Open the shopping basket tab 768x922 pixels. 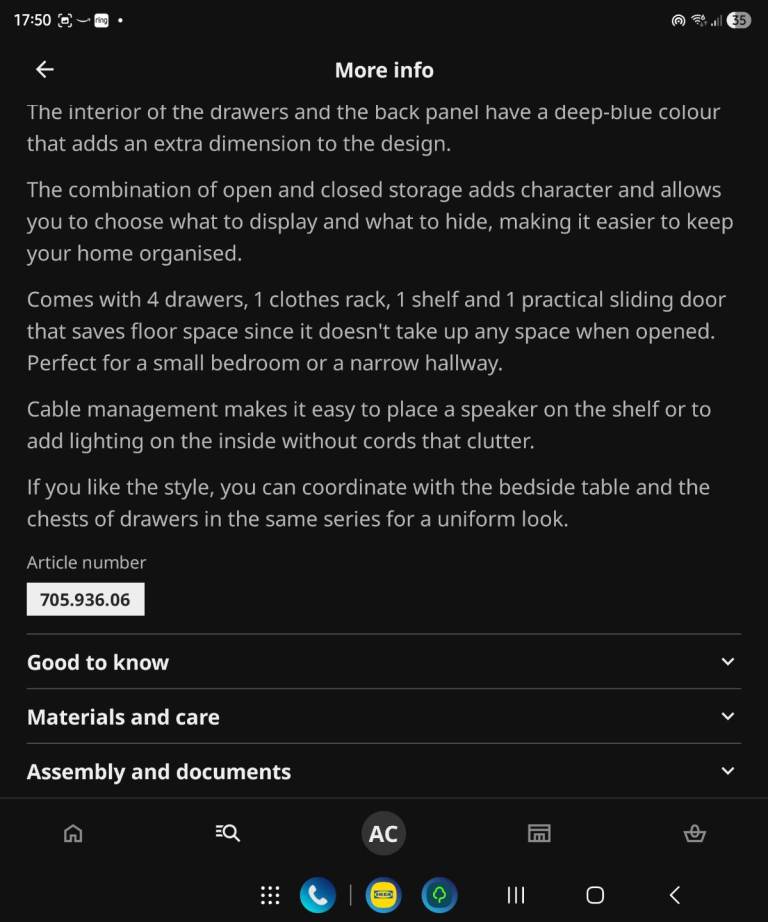[694, 833]
